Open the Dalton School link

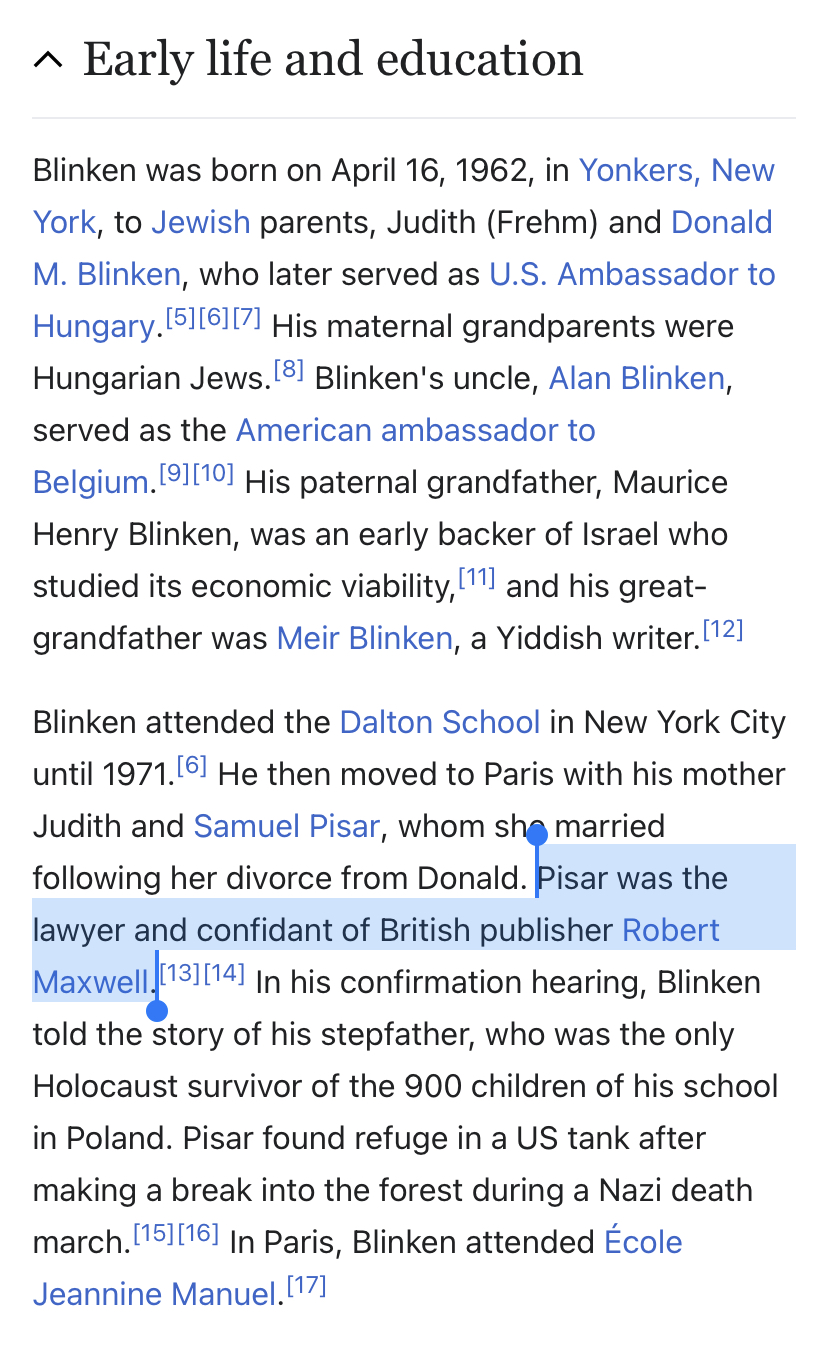point(440,722)
